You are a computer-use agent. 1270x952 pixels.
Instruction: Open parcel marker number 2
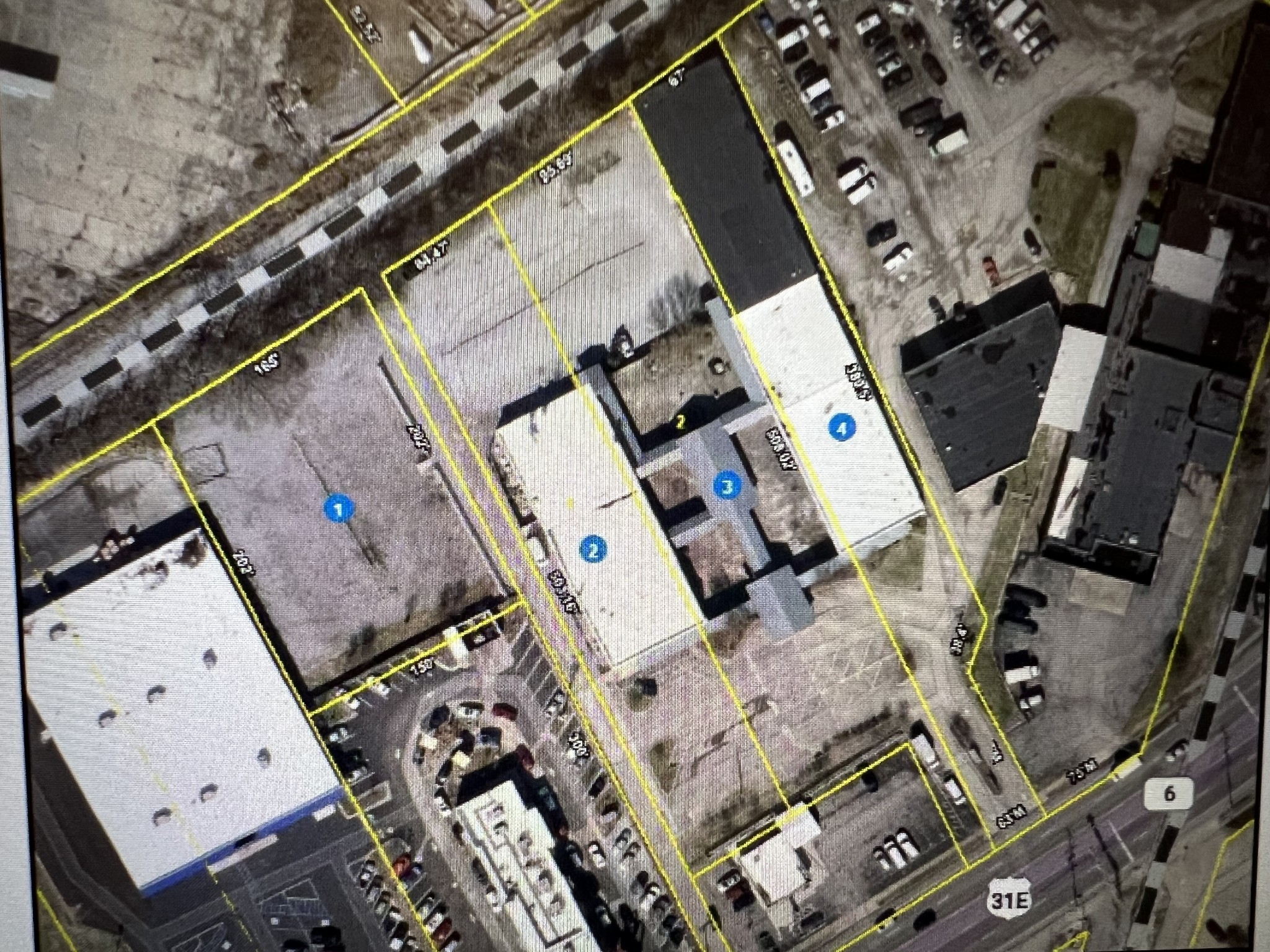[593, 549]
